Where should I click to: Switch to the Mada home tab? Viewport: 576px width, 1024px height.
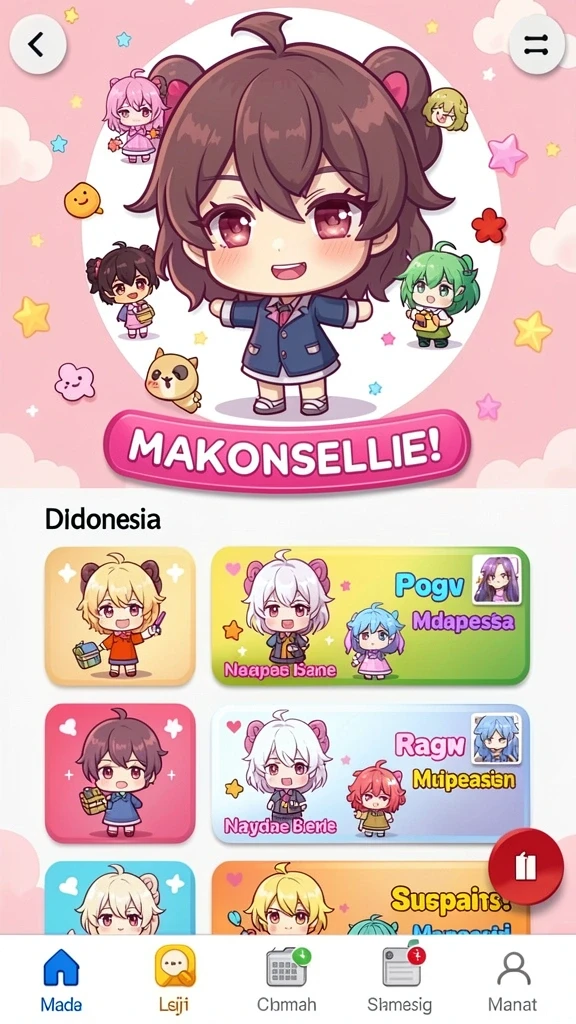tap(61, 978)
